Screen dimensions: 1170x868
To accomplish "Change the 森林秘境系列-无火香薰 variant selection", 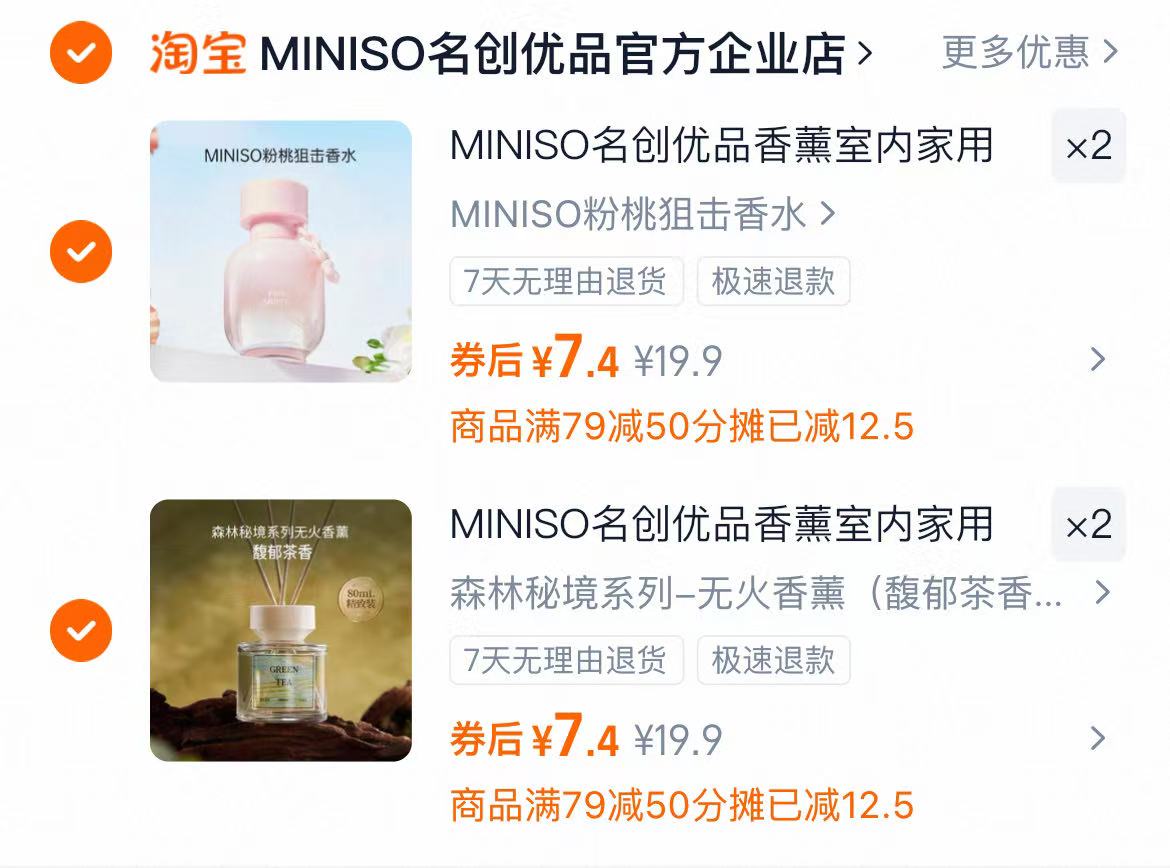I will click(780, 594).
